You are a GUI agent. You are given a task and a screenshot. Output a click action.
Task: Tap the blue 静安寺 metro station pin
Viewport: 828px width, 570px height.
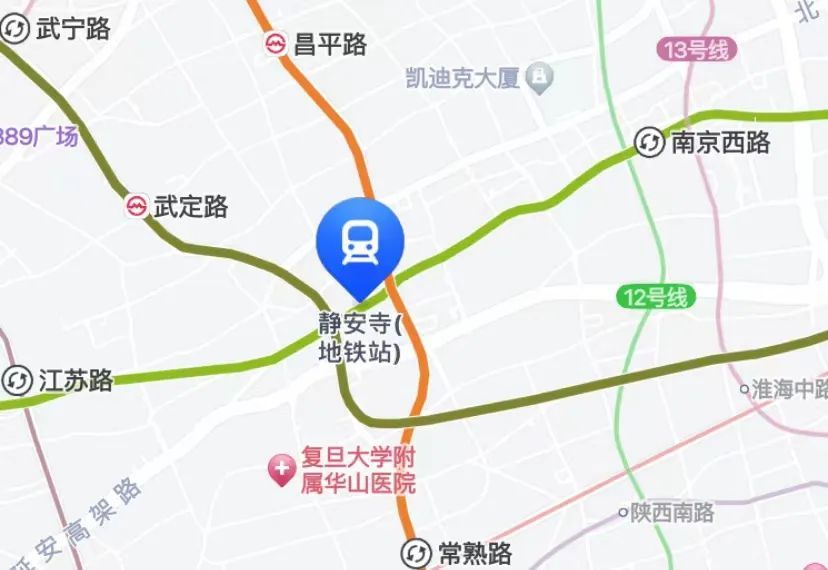click(x=359, y=243)
